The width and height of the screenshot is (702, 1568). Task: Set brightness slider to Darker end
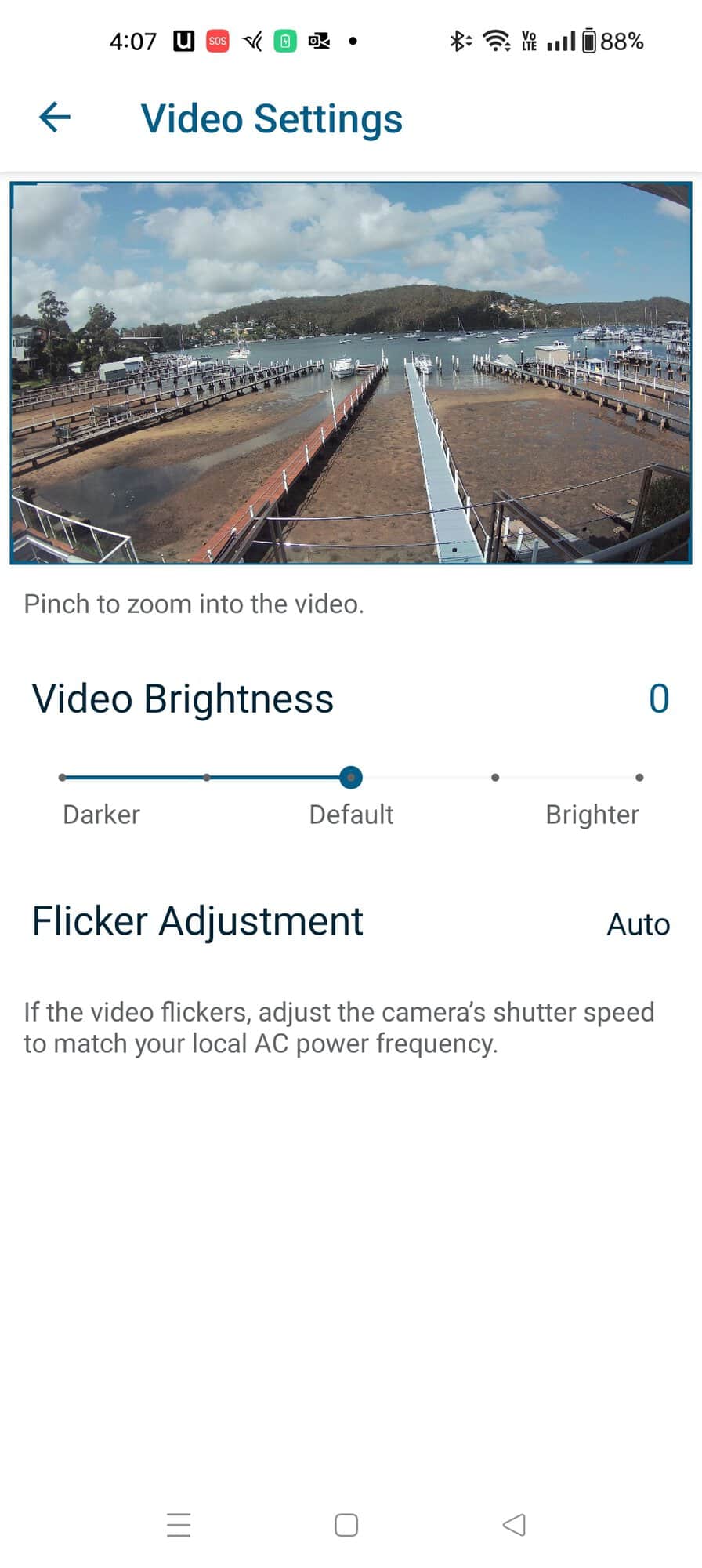[x=63, y=777]
